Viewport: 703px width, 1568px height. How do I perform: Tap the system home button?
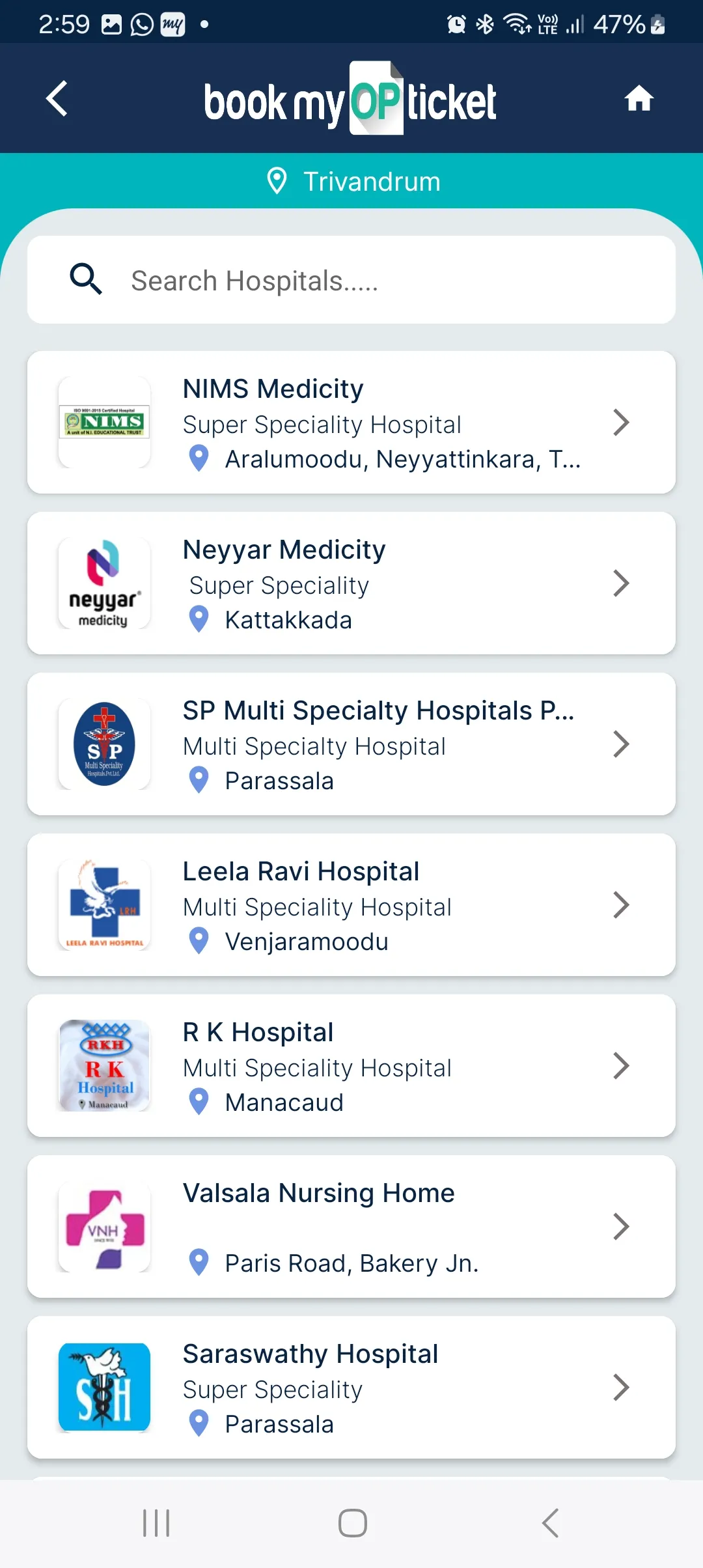click(353, 1523)
